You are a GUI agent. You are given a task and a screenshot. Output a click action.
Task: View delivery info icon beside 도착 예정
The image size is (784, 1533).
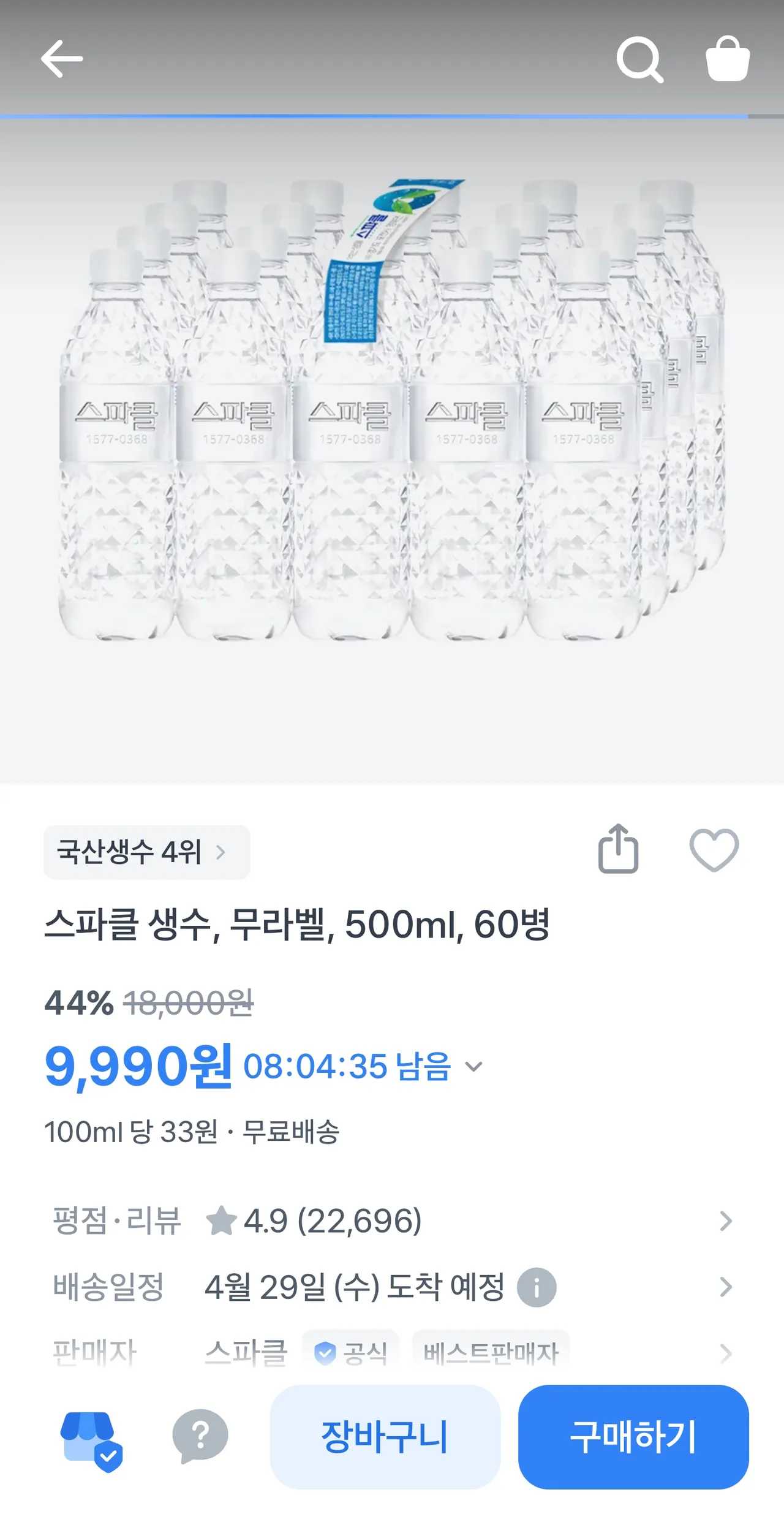pyautogui.click(x=537, y=1287)
